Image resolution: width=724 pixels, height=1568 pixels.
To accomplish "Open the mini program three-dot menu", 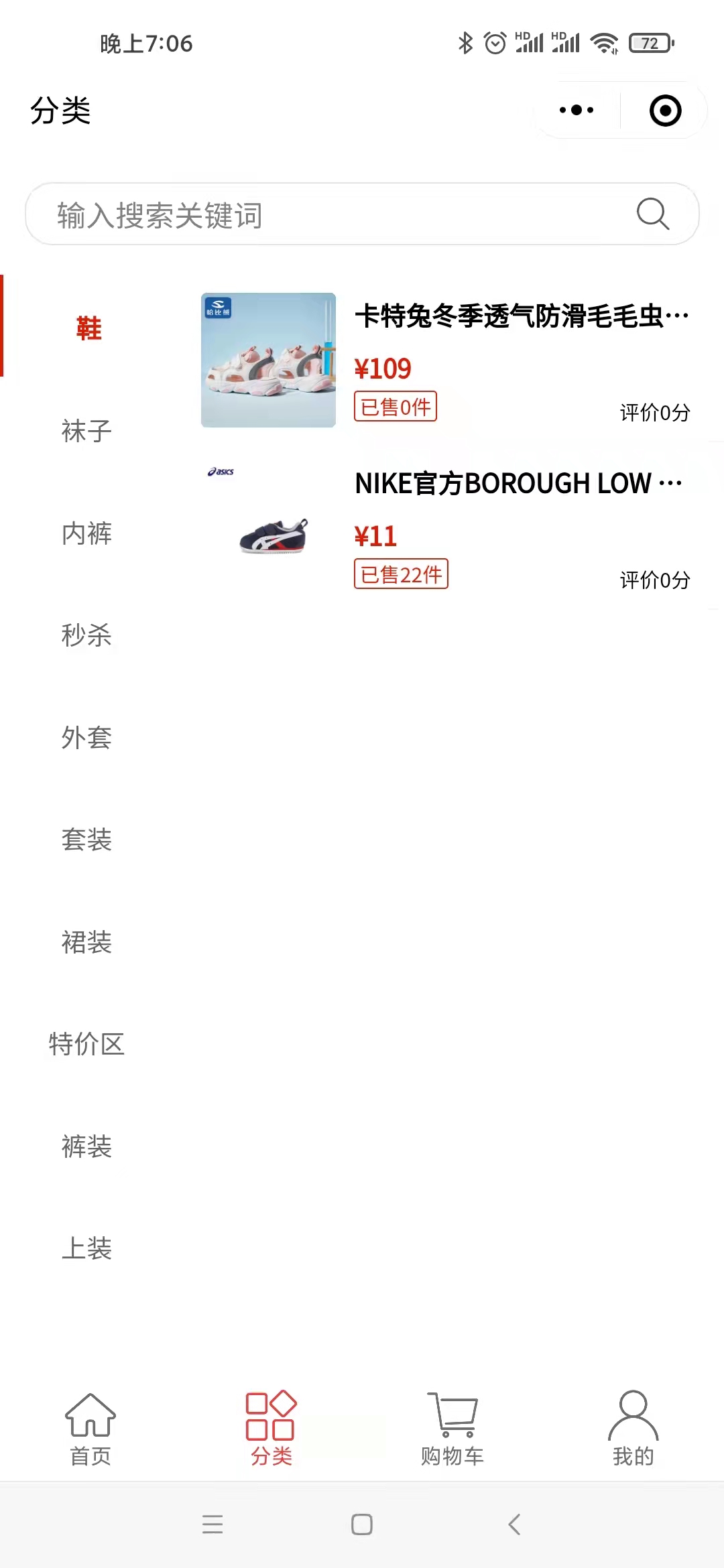I will (x=577, y=111).
